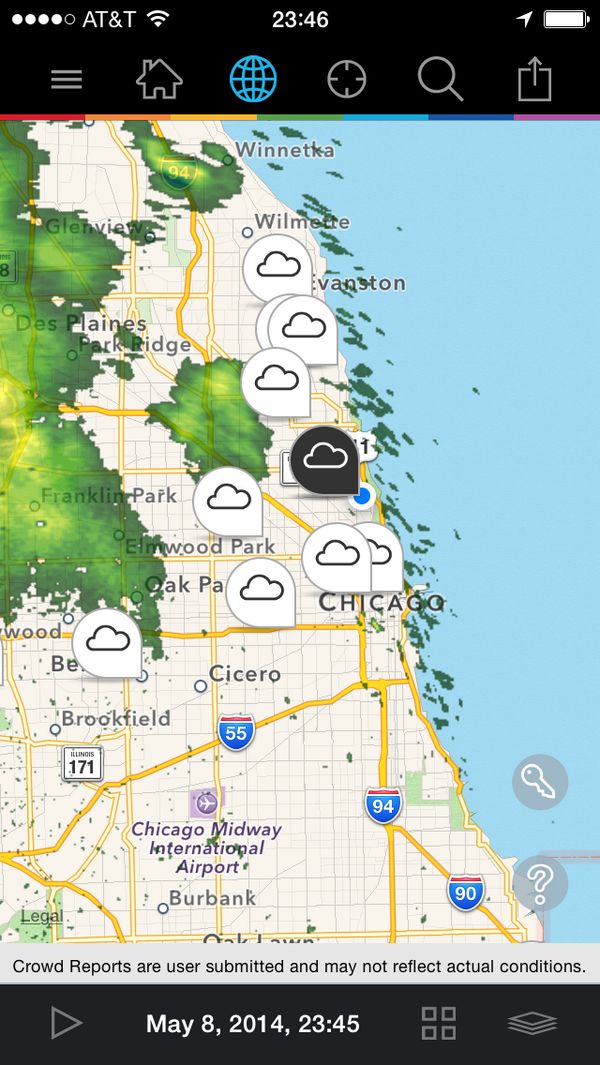Open cloud report near Wilmette
This screenshot has width=600, height=1065.
coord(277,266)
